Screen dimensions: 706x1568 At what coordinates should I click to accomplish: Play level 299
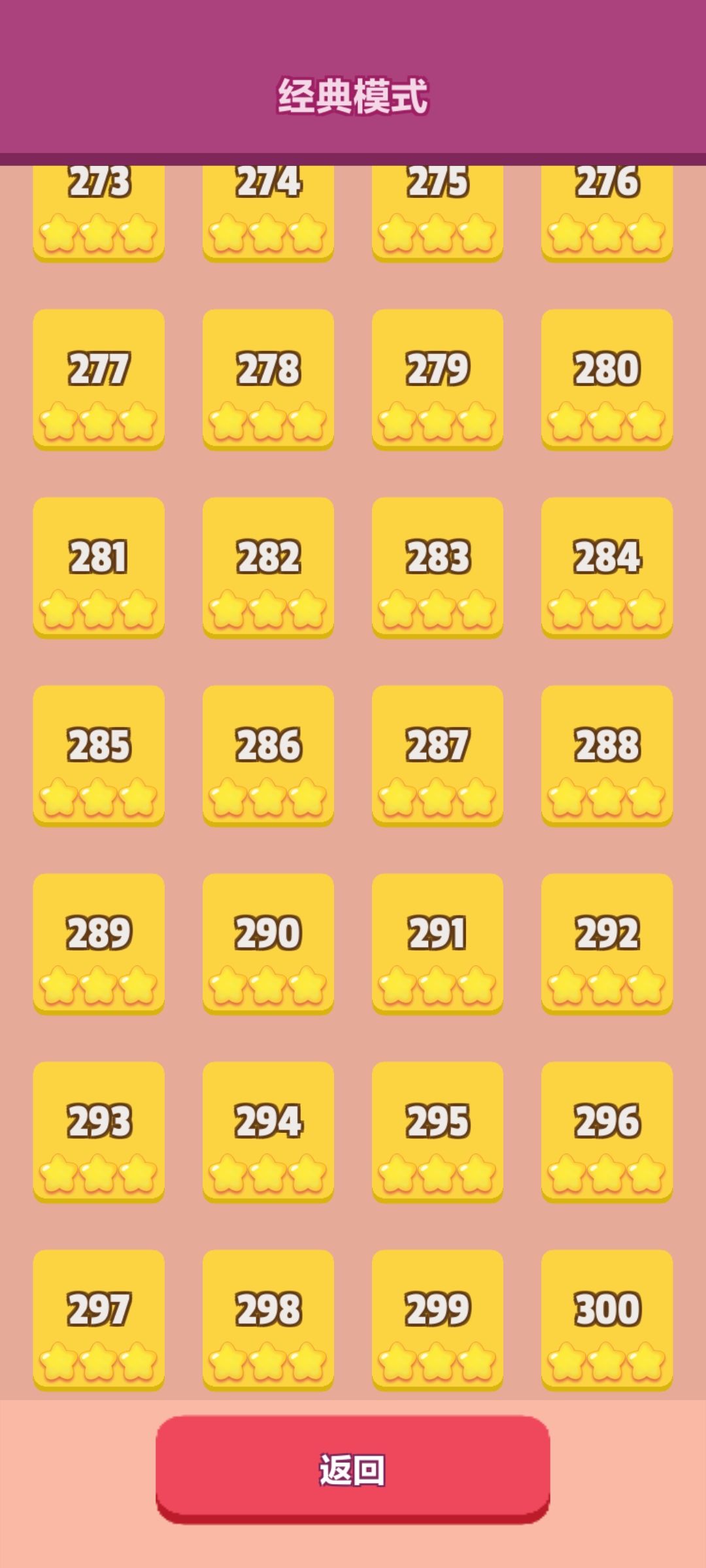coord(437,1320)
